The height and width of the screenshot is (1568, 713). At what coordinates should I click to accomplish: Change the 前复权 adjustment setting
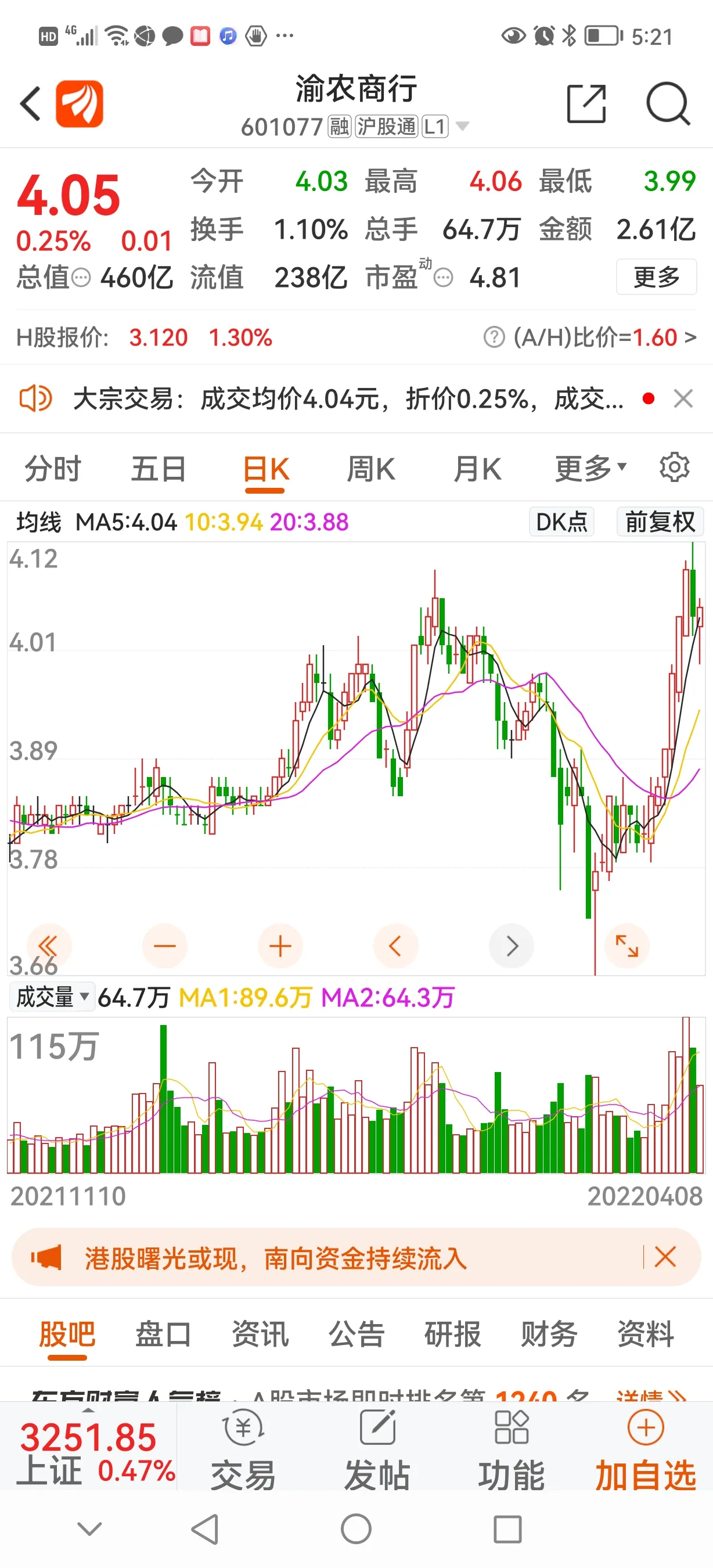click(660, 522)
